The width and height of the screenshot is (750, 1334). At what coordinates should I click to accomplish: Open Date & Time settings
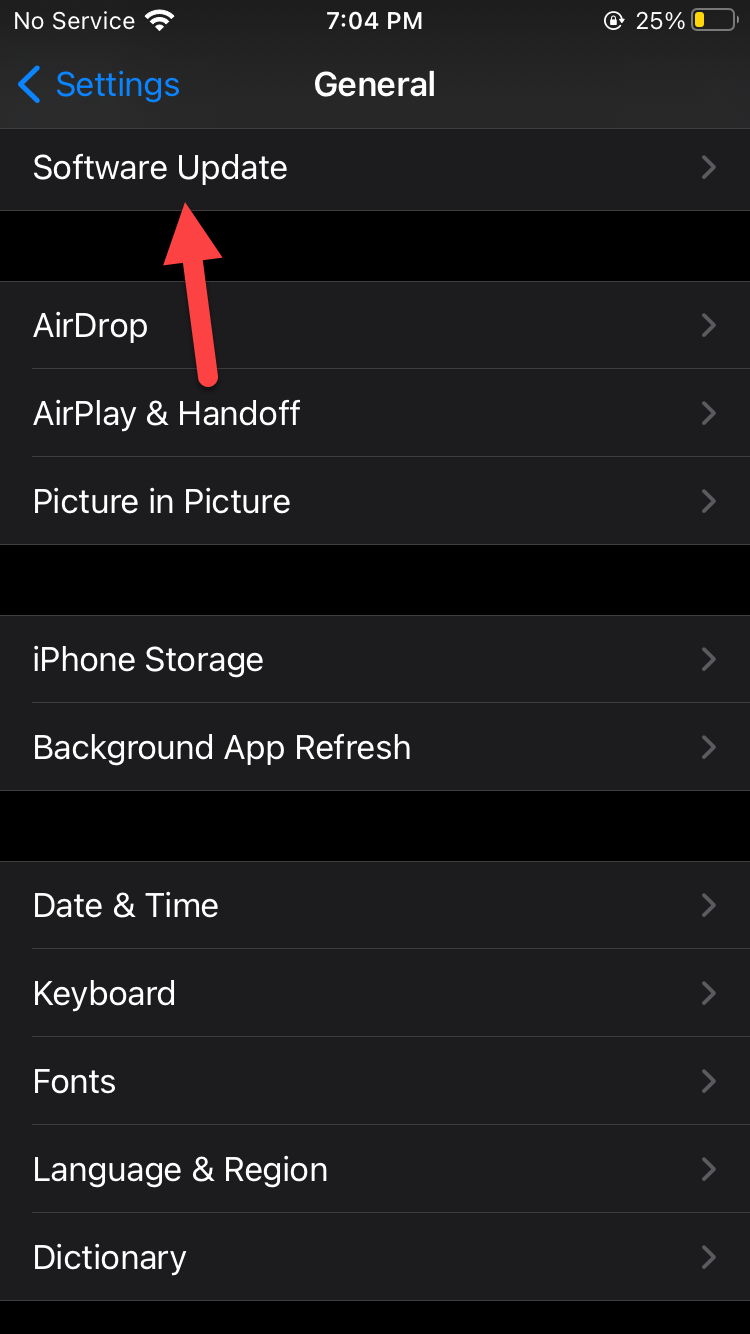(x=375, y=906)
